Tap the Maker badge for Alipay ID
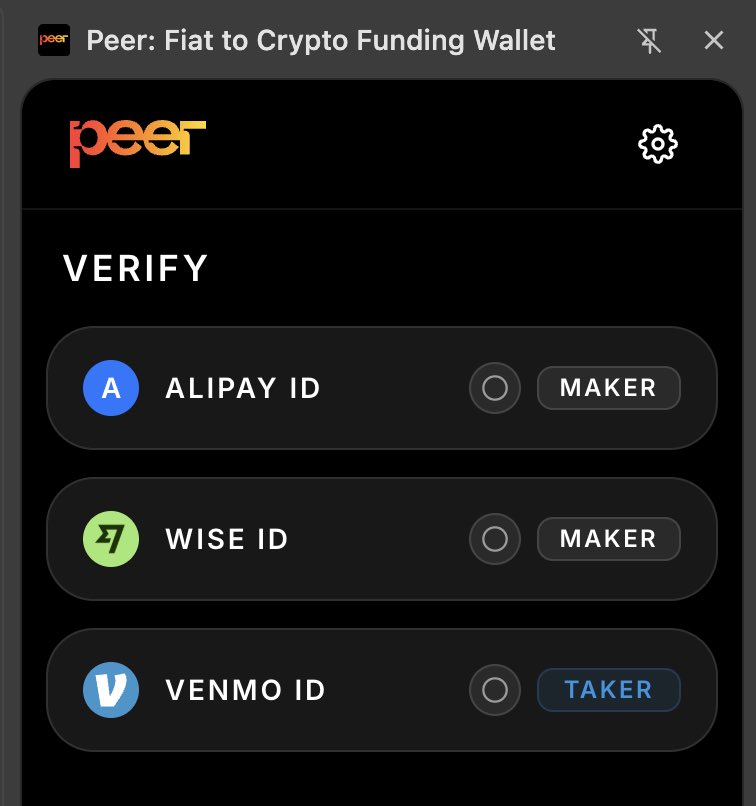Image resolution: width=756 pixels, height=806 pixels. pos(608,388)
